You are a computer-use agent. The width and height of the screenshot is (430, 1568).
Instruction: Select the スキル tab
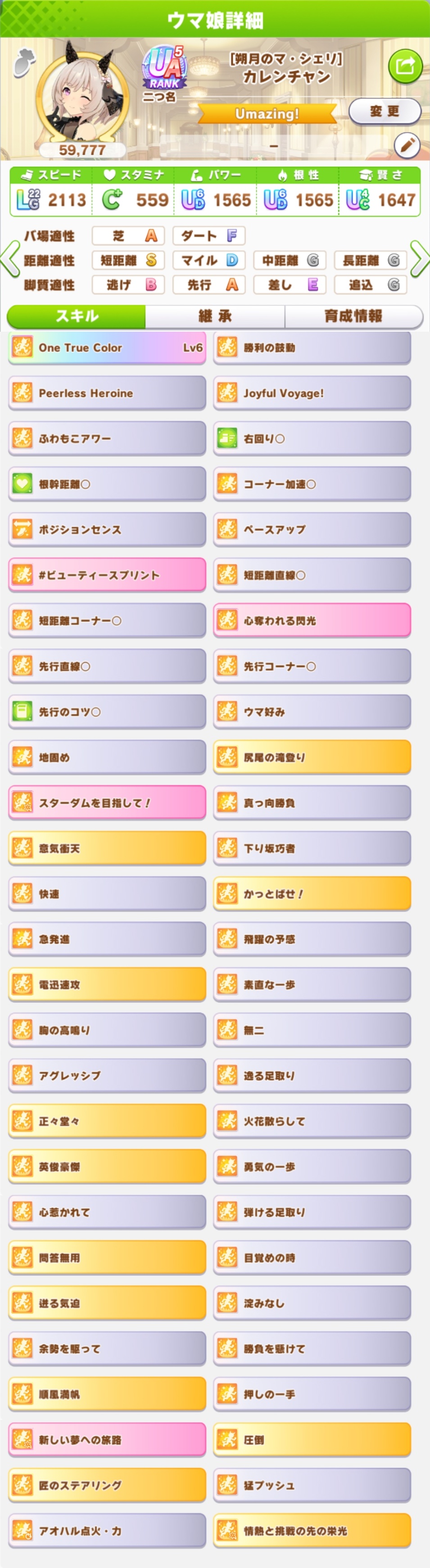(x=77, y=316)
